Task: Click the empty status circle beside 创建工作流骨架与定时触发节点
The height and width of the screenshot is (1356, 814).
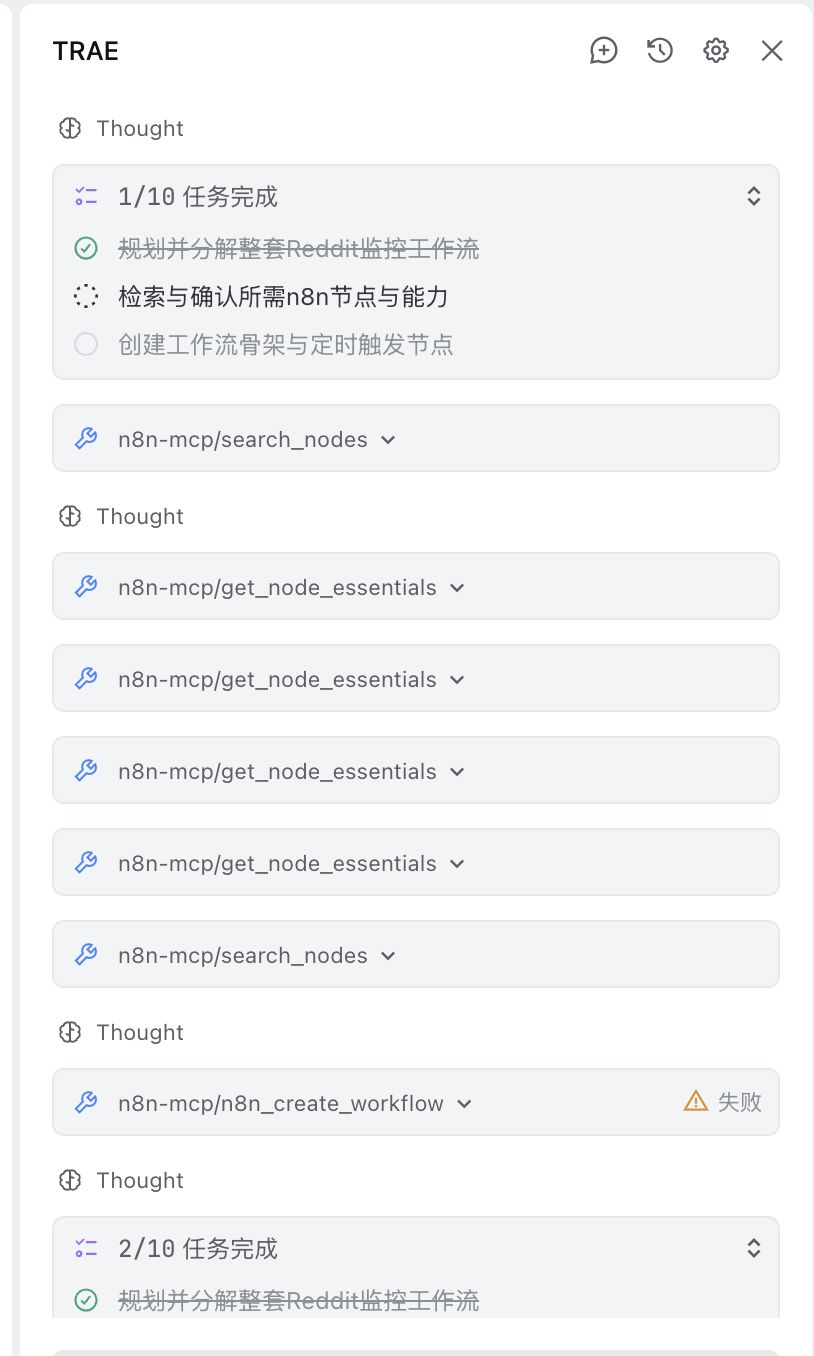Action: coord(85,344)
